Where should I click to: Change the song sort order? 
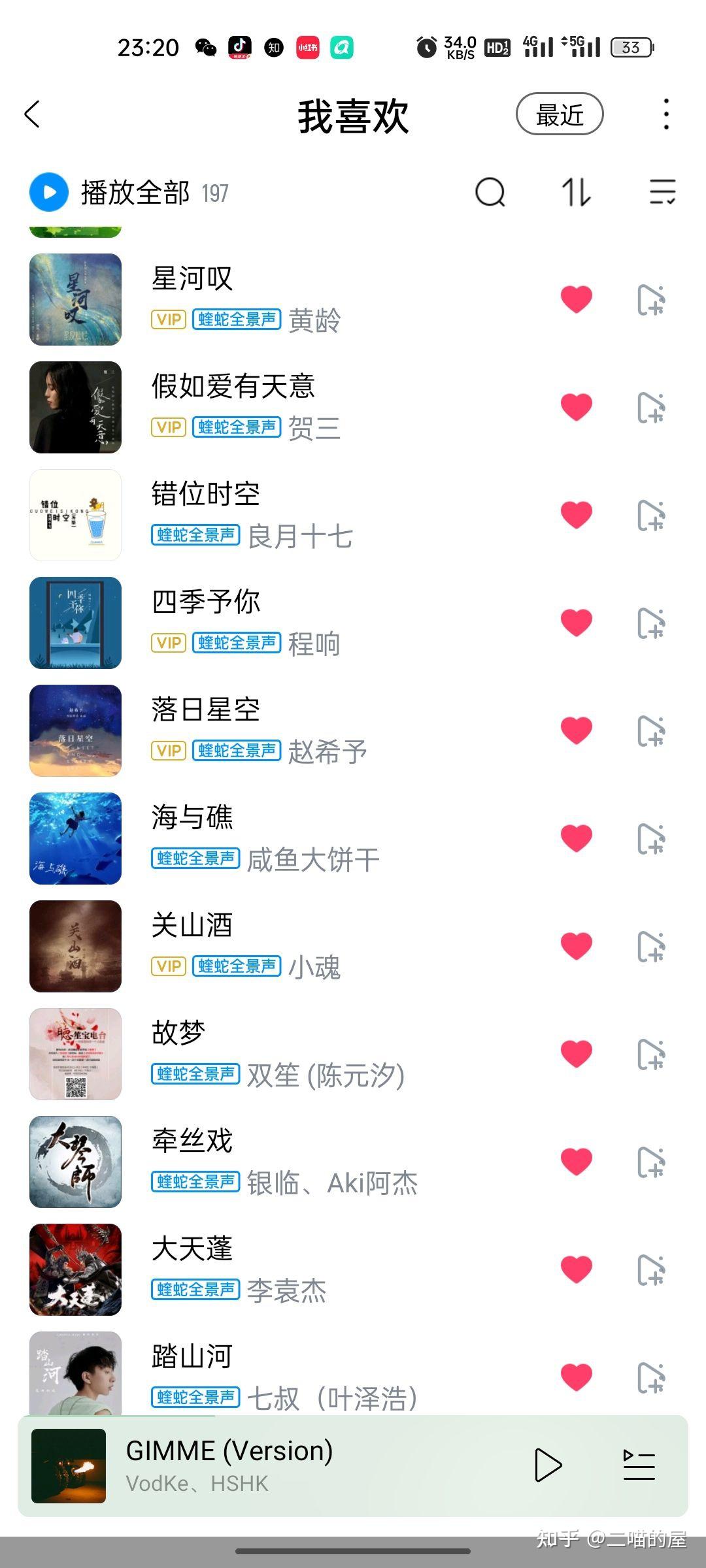[576, 193]
